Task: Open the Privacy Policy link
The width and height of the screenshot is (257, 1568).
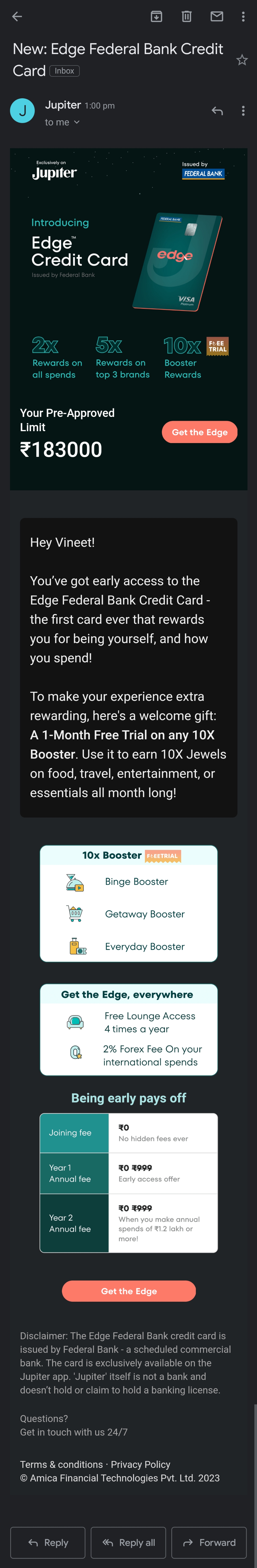Action: click(141, 1464)
